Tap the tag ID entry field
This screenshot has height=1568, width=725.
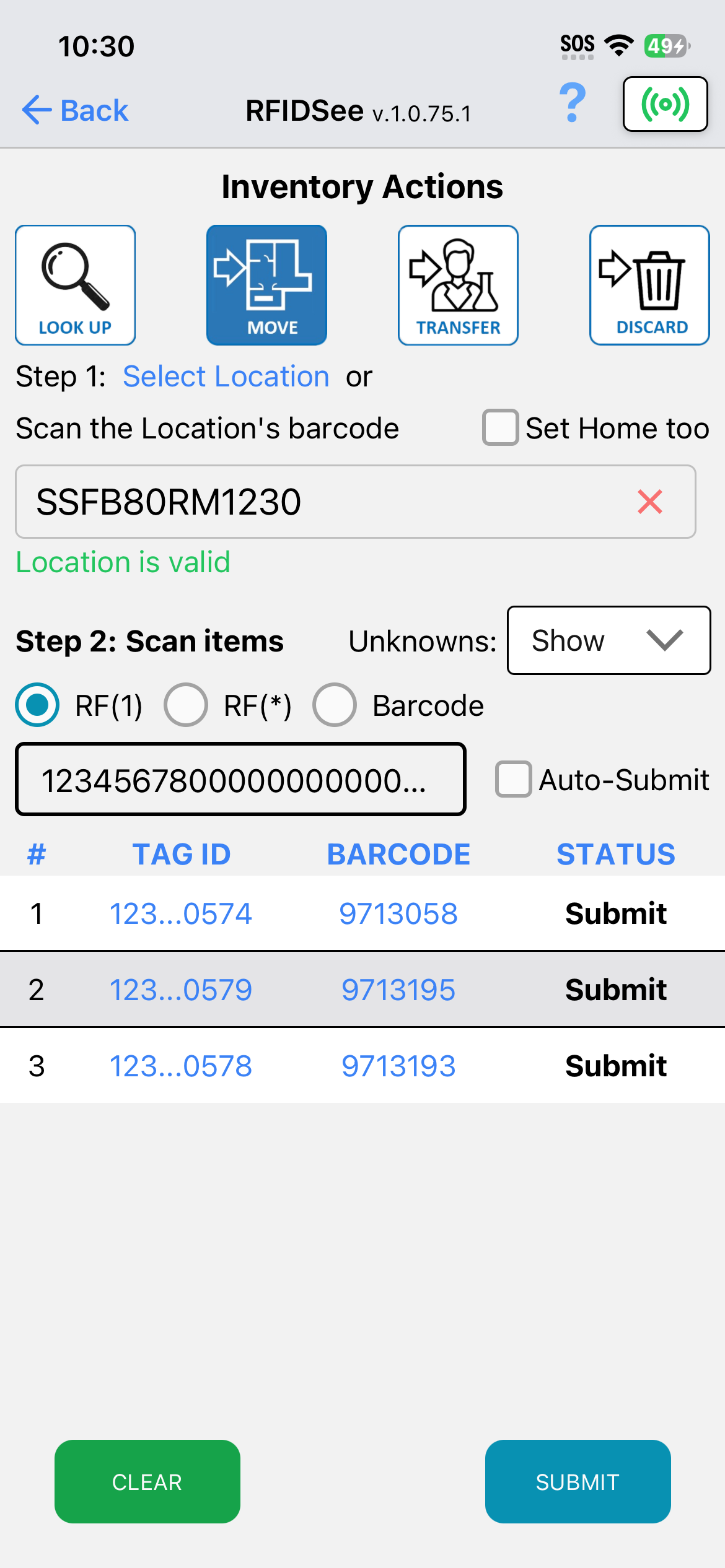[x=240, y=779]
